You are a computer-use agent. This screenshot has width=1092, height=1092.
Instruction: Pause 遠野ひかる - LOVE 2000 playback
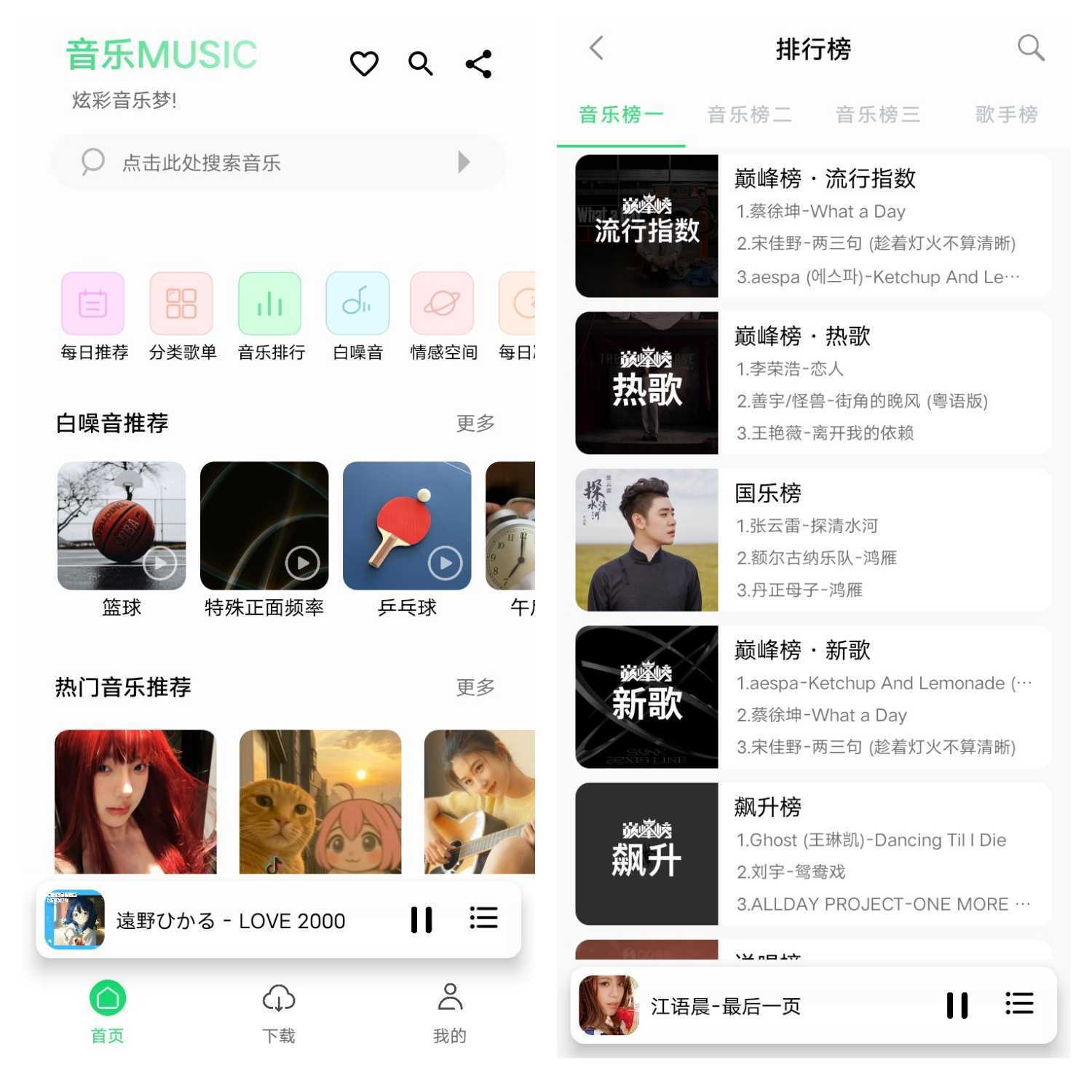pos(422,919)
